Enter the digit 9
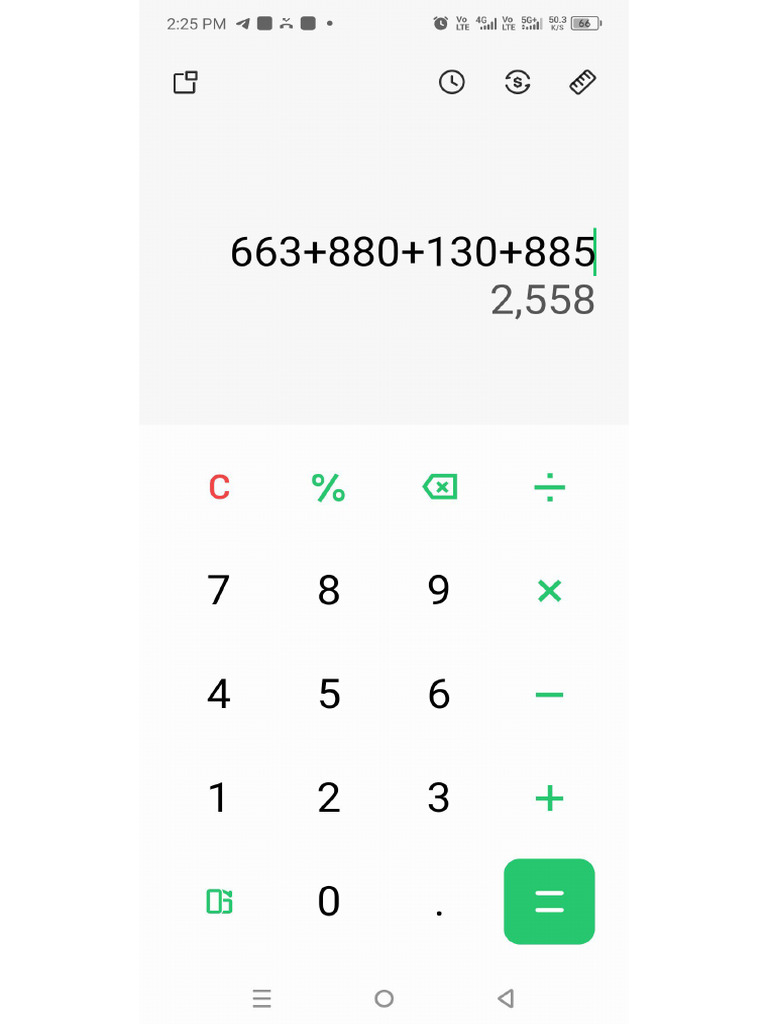Screen dimensions: 768x1024 pyautogui.click(x=439, y=591)
